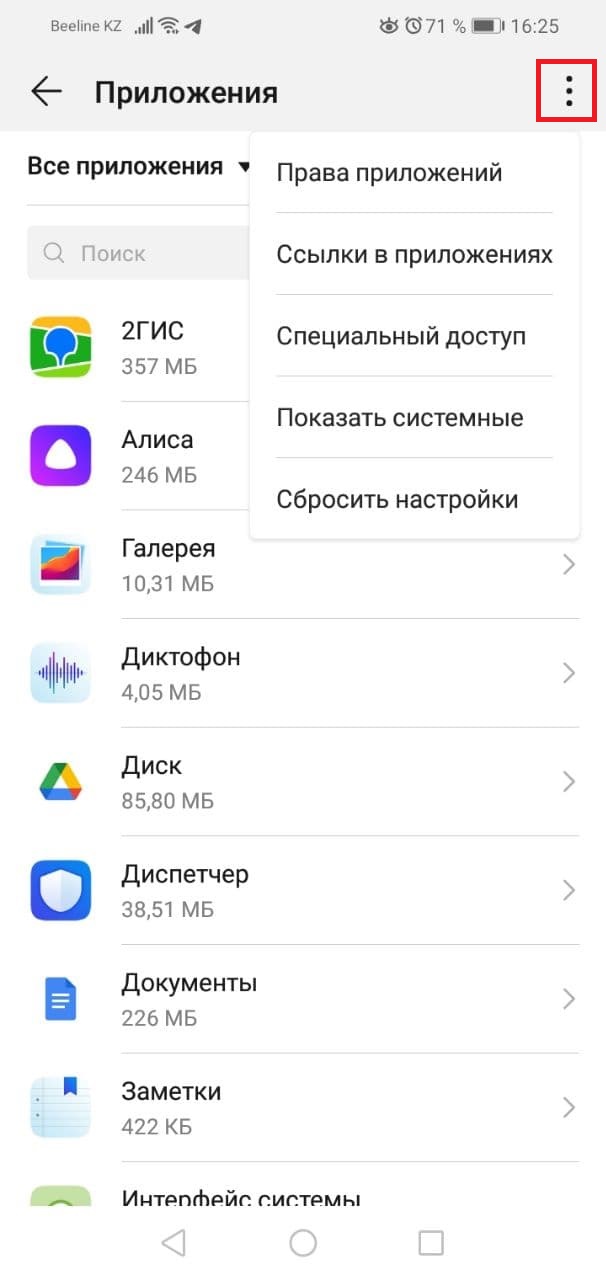Tap Сбросить настройки in the menu
Image resolution: width=606 pixels, height=1280 pixels.
click(397, 499)
